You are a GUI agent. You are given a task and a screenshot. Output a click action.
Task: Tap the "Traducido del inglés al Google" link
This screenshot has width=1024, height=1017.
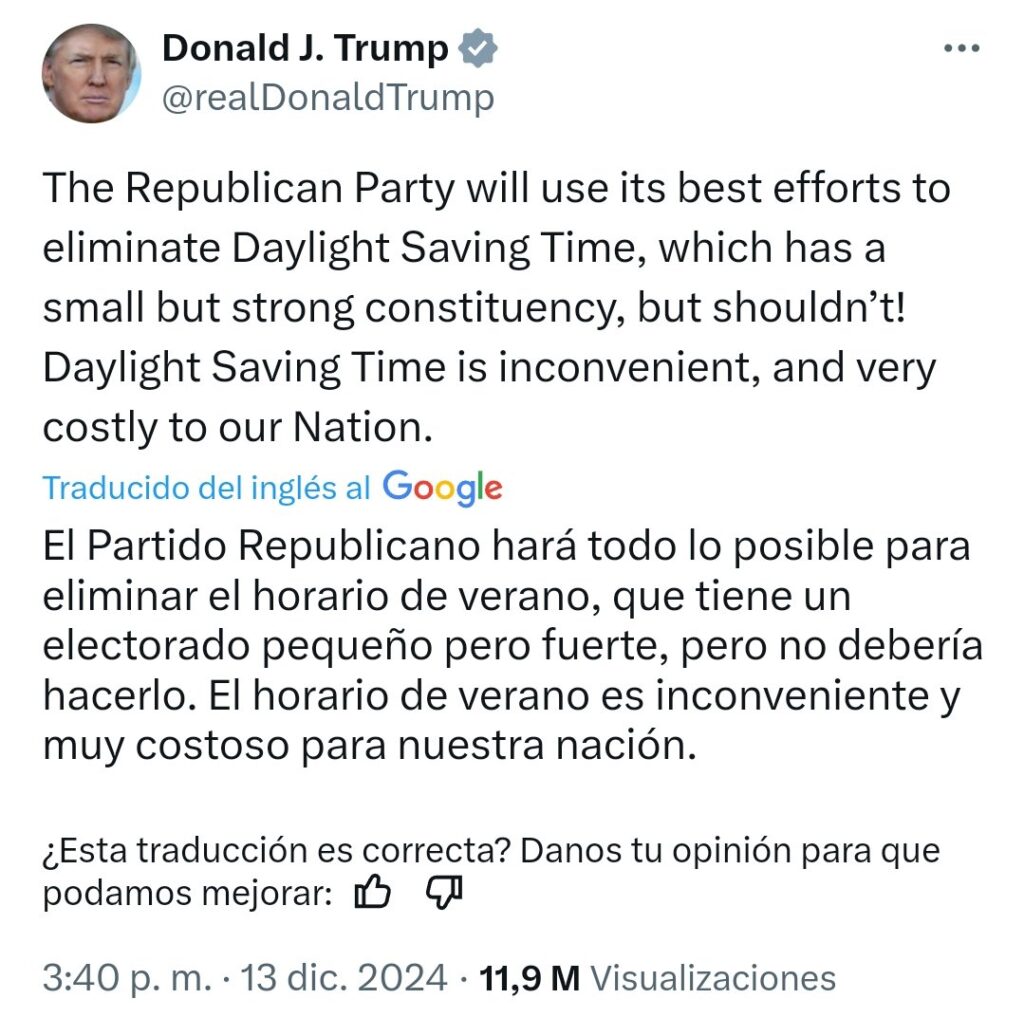pyautogui.click(x=272, y=487)
